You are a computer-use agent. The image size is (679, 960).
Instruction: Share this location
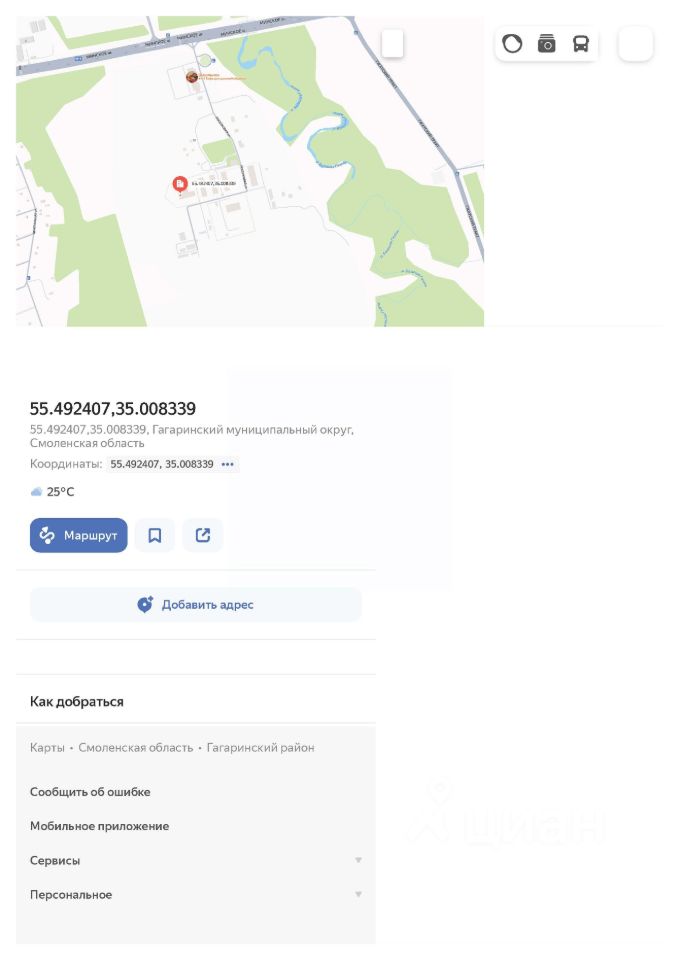pyautogui.click(x=203, y=535)
